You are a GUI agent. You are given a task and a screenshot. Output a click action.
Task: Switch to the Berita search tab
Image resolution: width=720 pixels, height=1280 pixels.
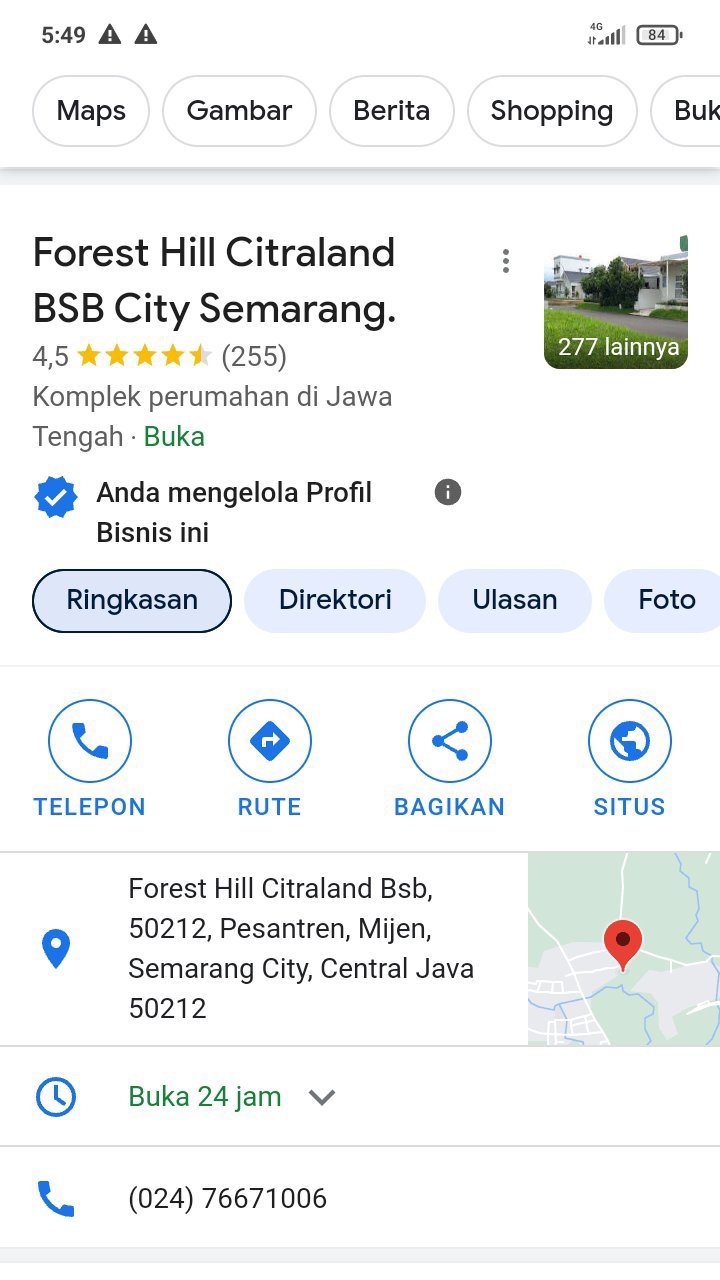[391, 111]
